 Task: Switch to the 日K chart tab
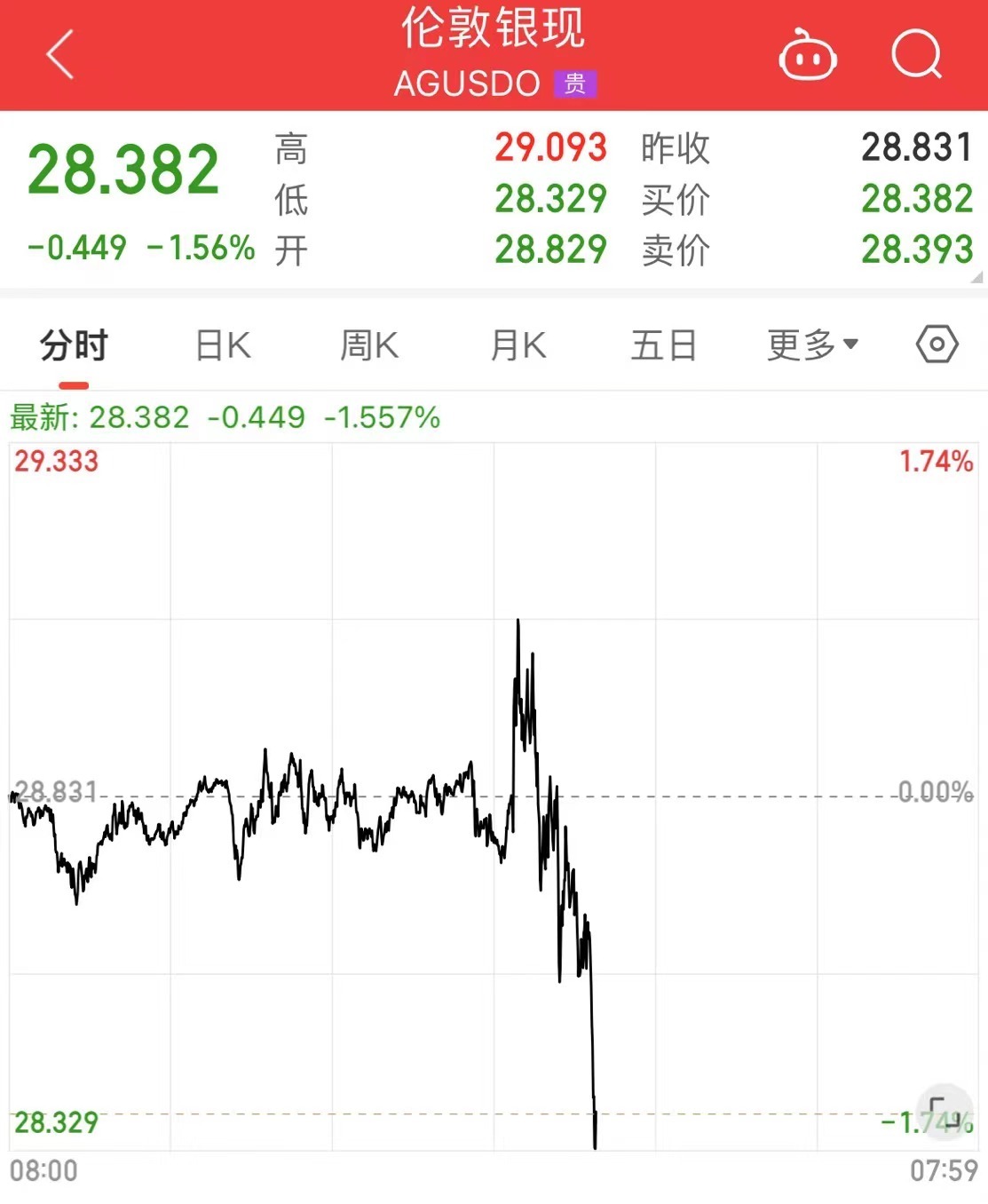pyautogui.click(x=223, y=345)
